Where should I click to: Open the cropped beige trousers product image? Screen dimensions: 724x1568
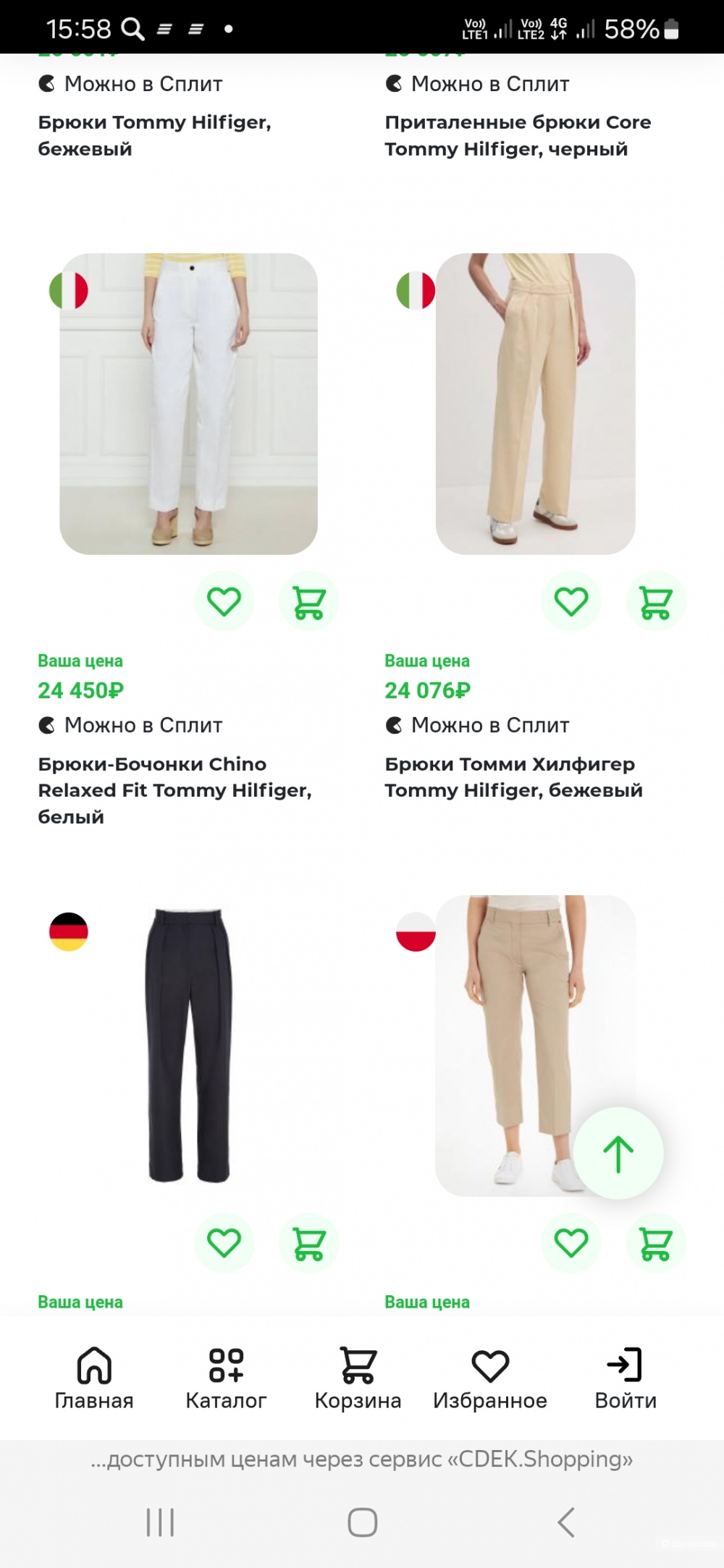[x=507, y=1045]
